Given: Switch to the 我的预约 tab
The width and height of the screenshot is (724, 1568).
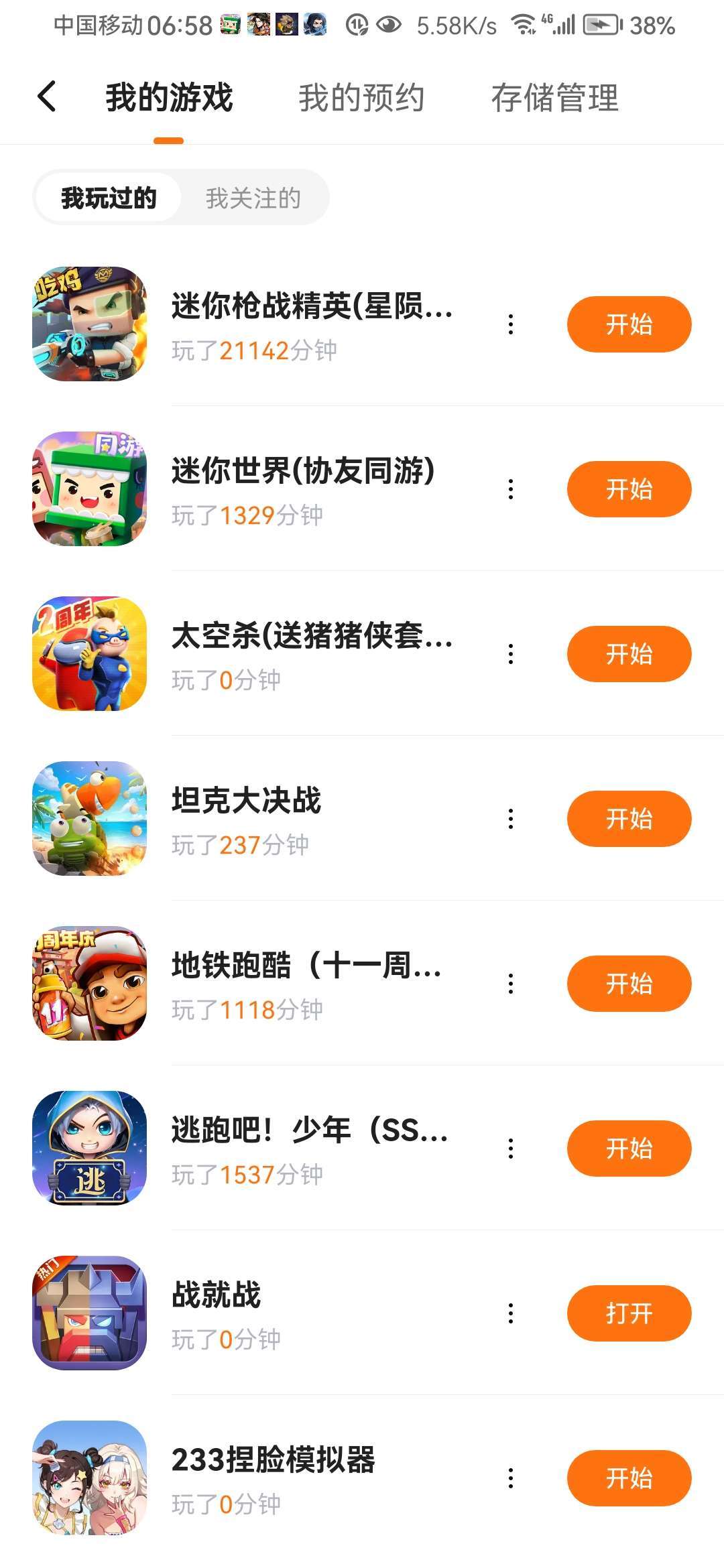Looking at the screenshot, I should [361, 98].
